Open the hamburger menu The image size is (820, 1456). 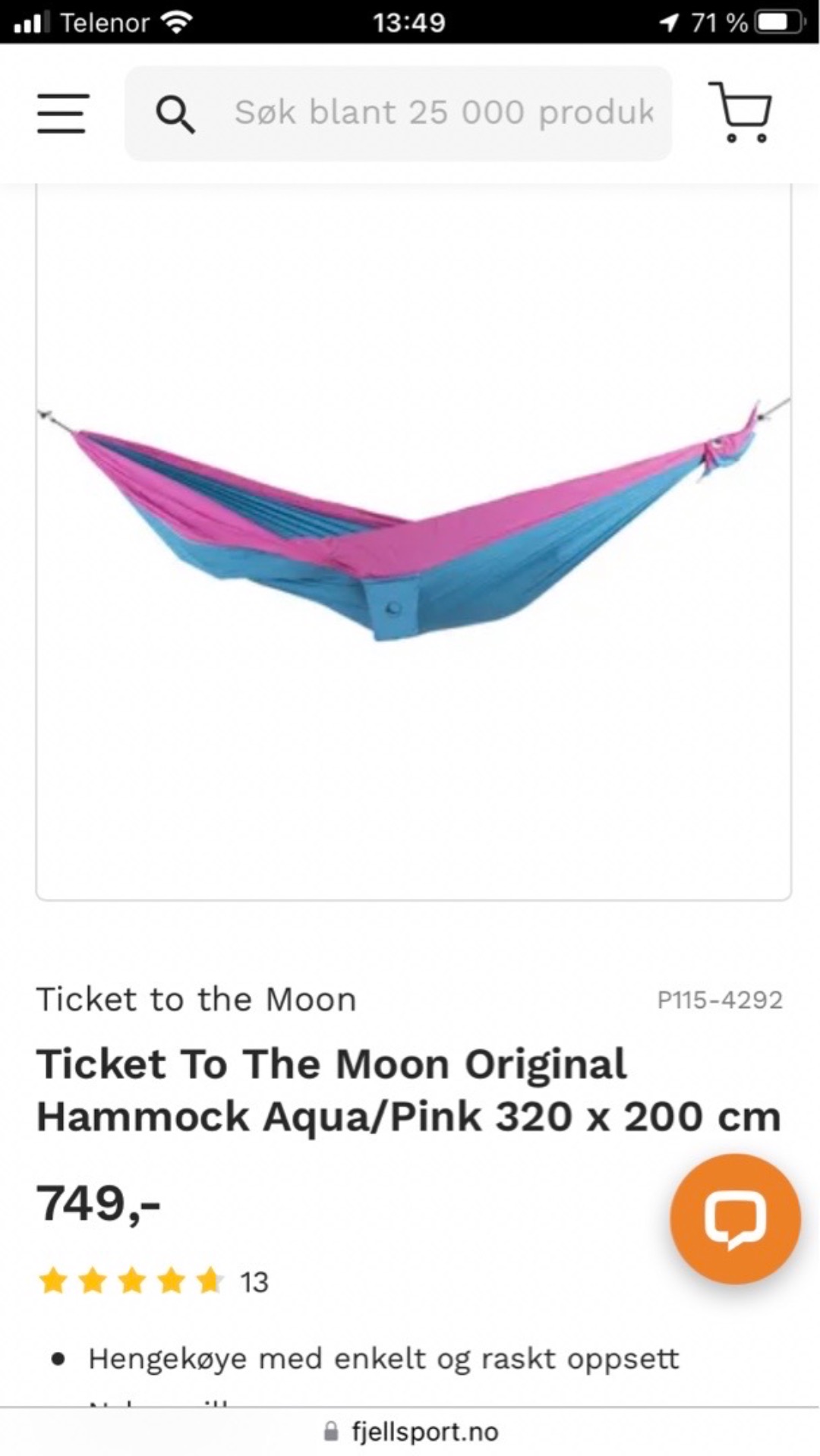pyautogui.click(x=63, y=114)
